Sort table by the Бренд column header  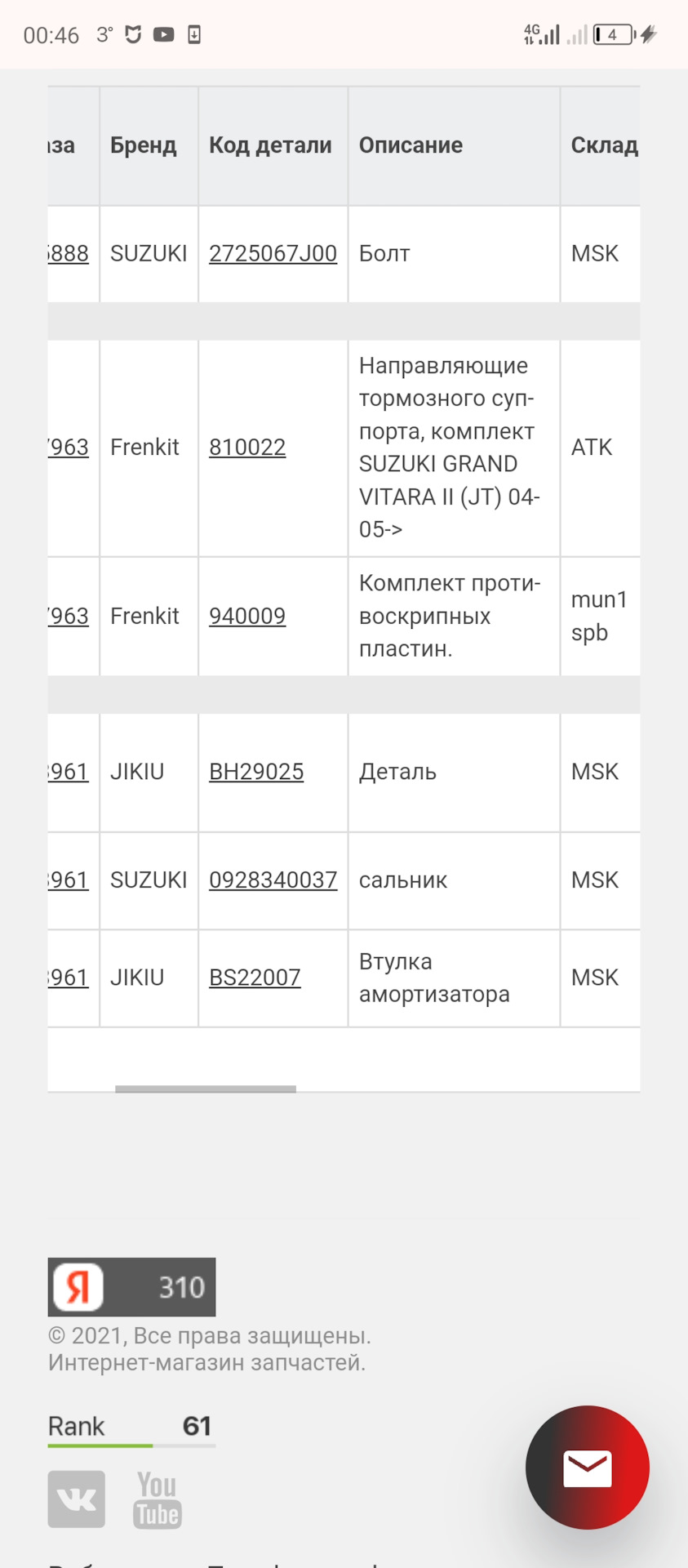click(x=145, y=145)
